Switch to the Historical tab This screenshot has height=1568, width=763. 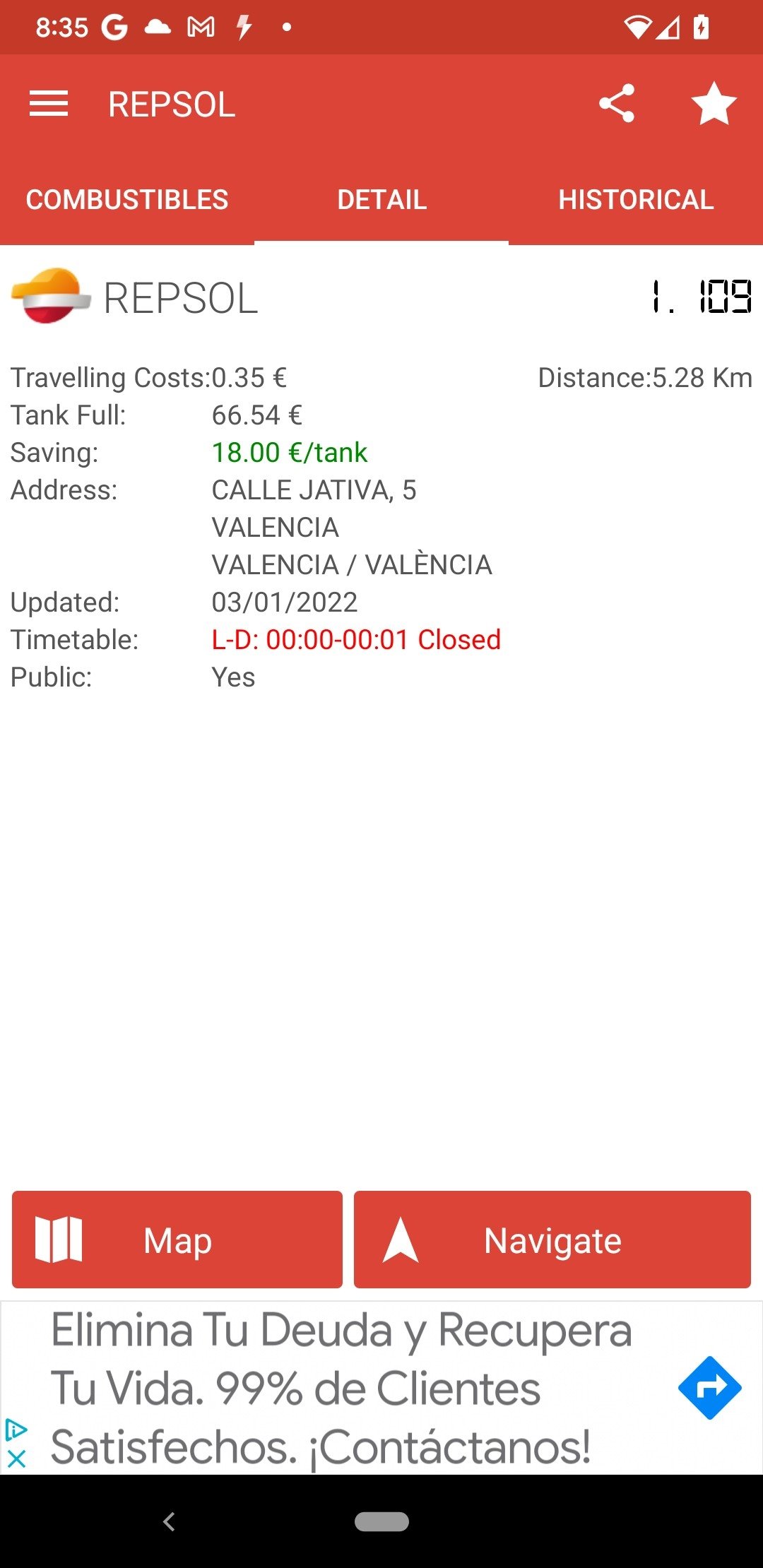[636, 200]
